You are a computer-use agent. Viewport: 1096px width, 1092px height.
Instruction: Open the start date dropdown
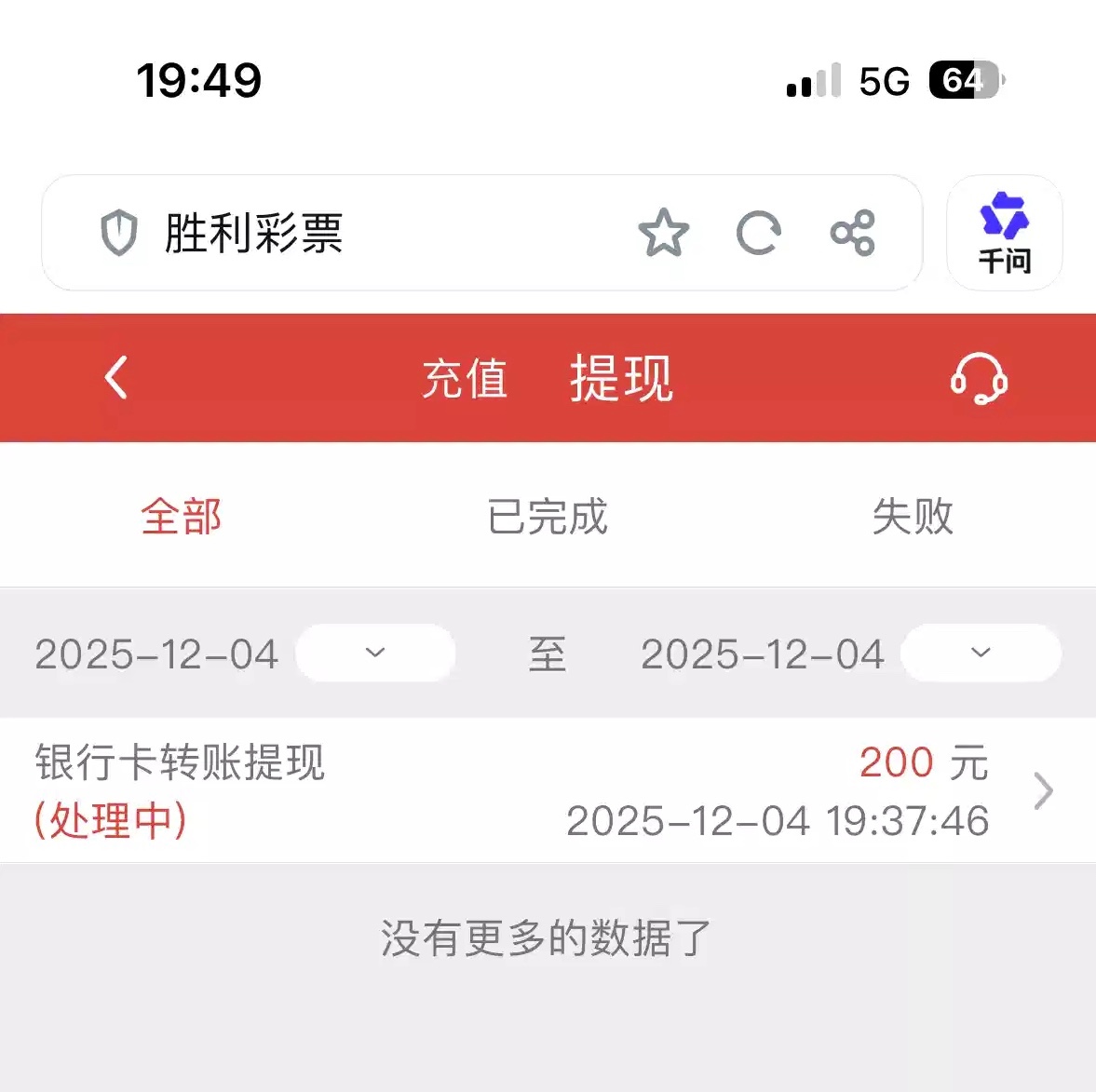(x=375, y=653)
